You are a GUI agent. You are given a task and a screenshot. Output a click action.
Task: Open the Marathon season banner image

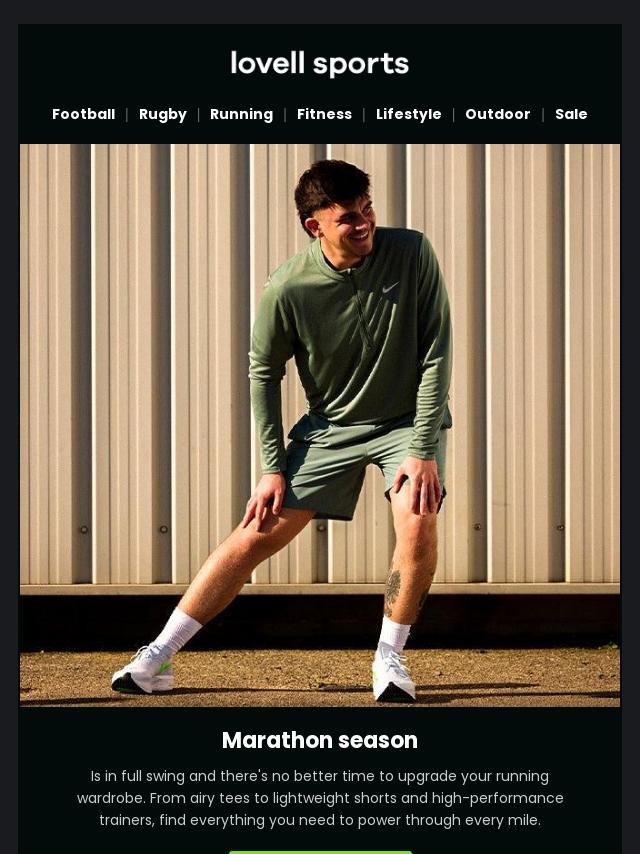click(320, 425)
